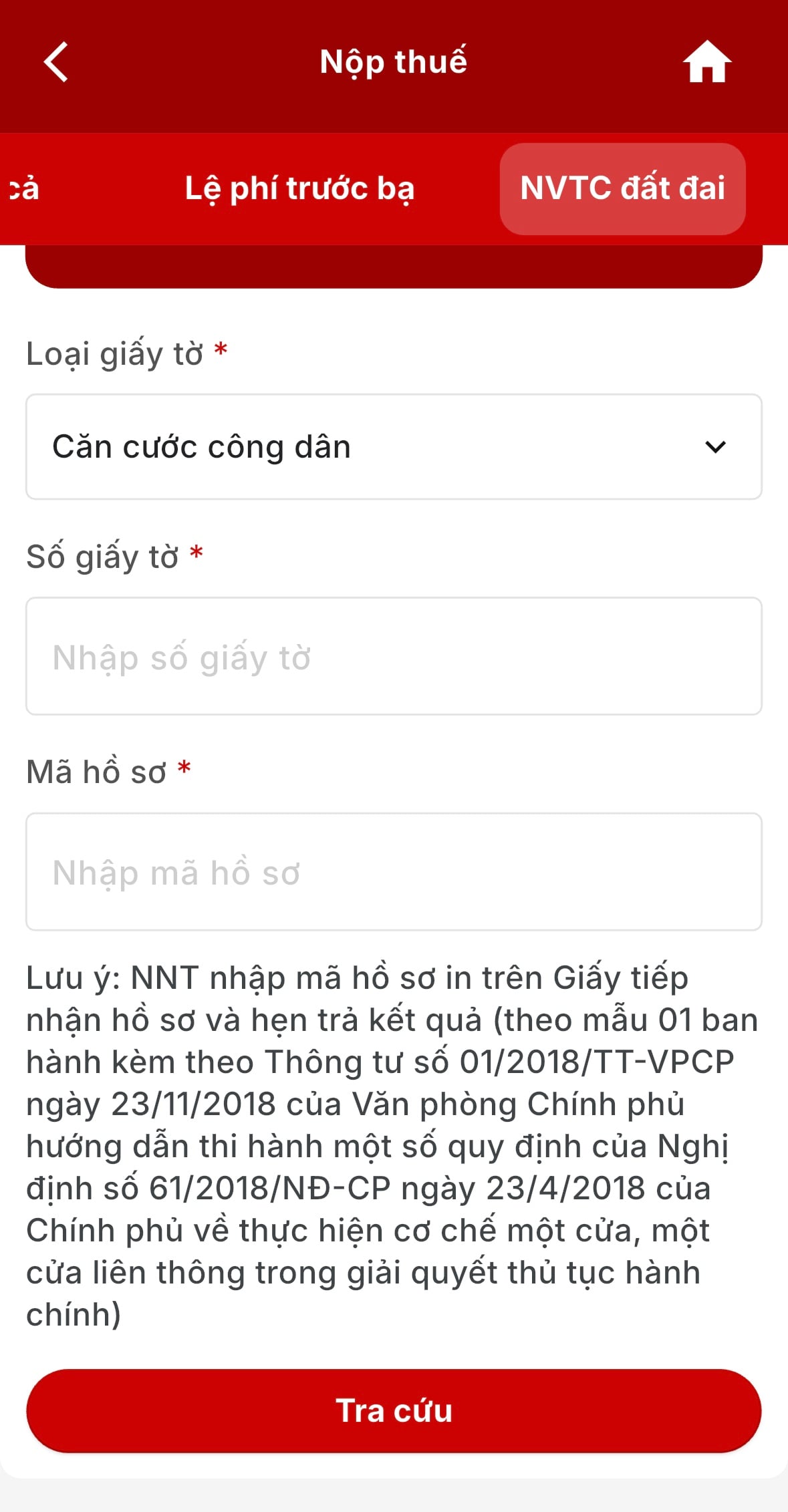
Task: Select the NVTC đất đai tab
Action: tap(622, 188)
